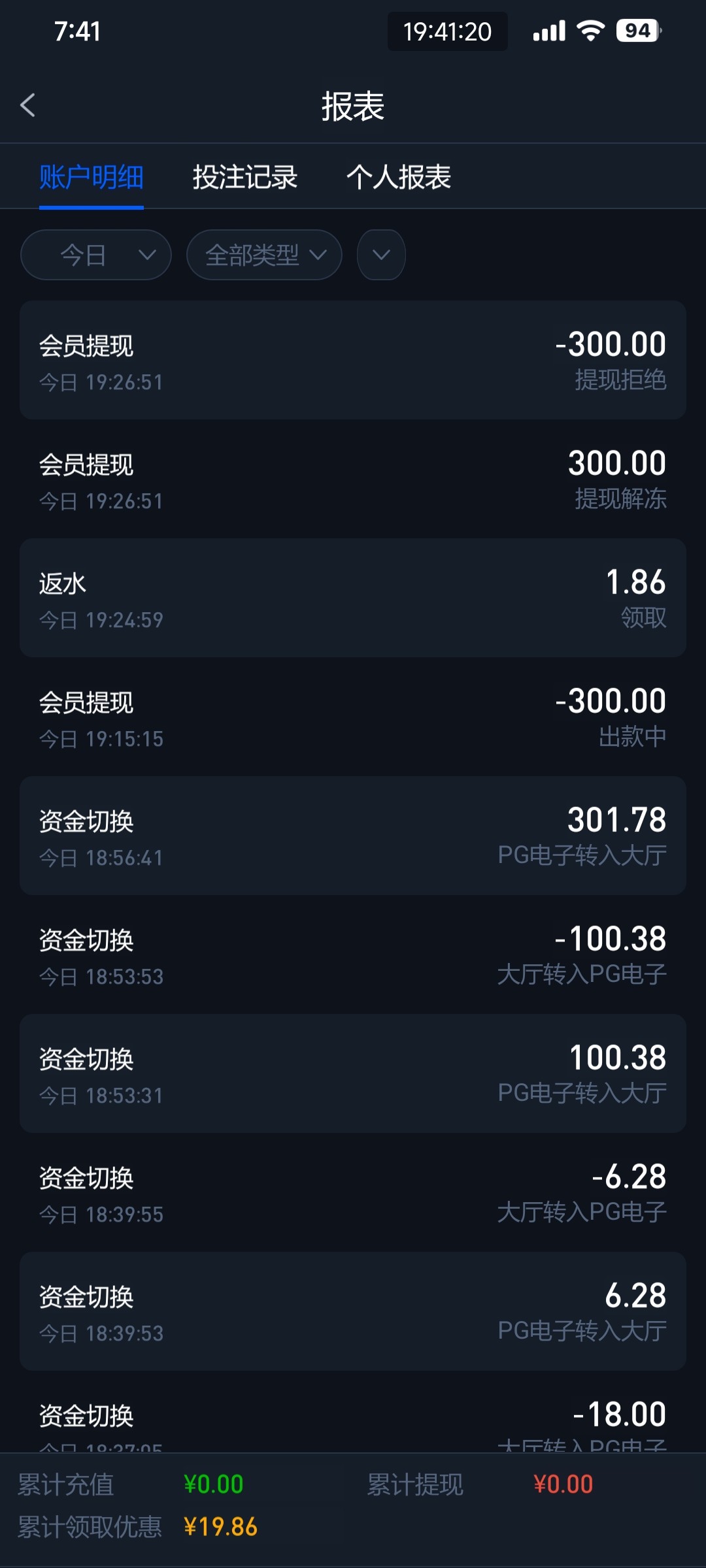Open the 资金切换 record at 18:53:31
This screenshot has width=706, height=1568.
[x=353, y=1073]
